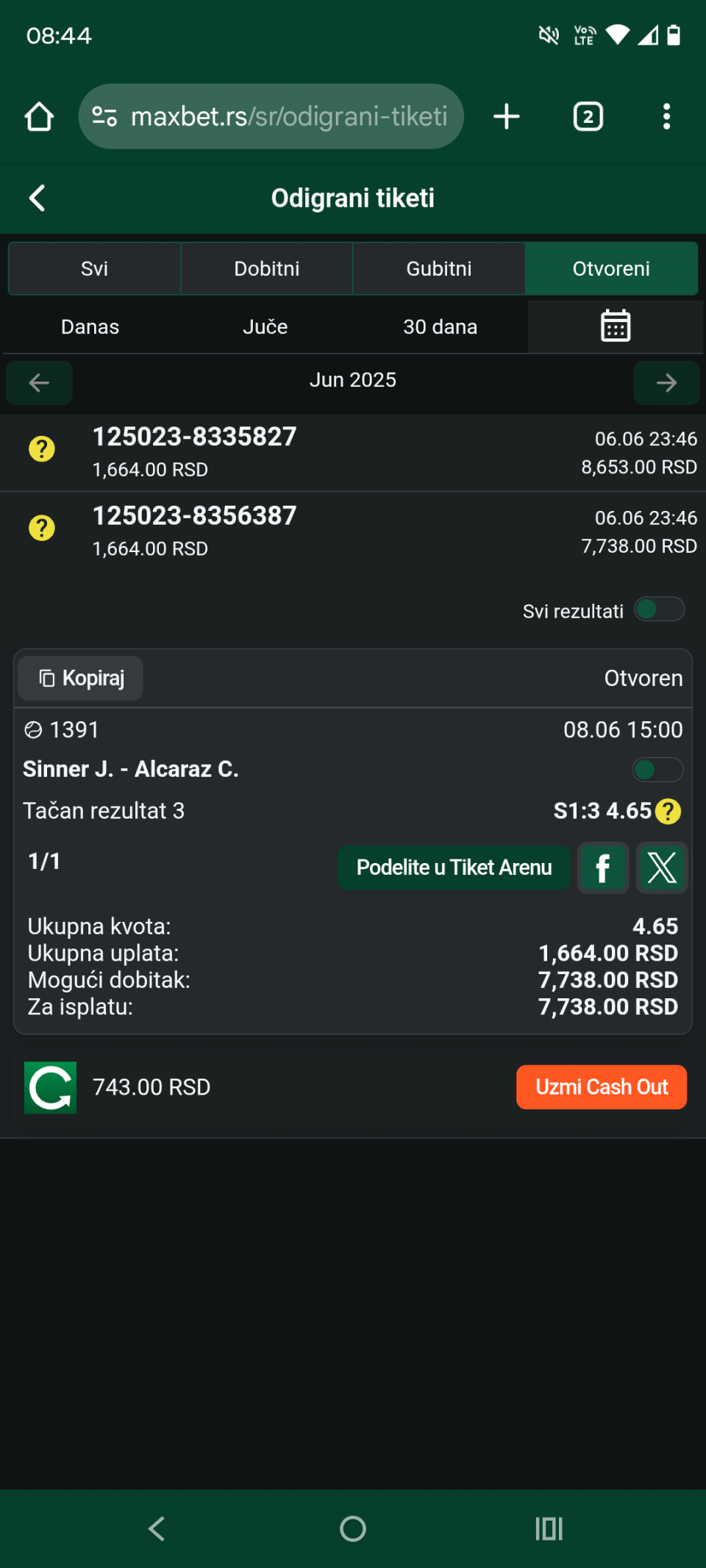Viewport: 706px width, 1568px height.
Task: Copy the ticket with Kopiraj
Action: (81, 678)
